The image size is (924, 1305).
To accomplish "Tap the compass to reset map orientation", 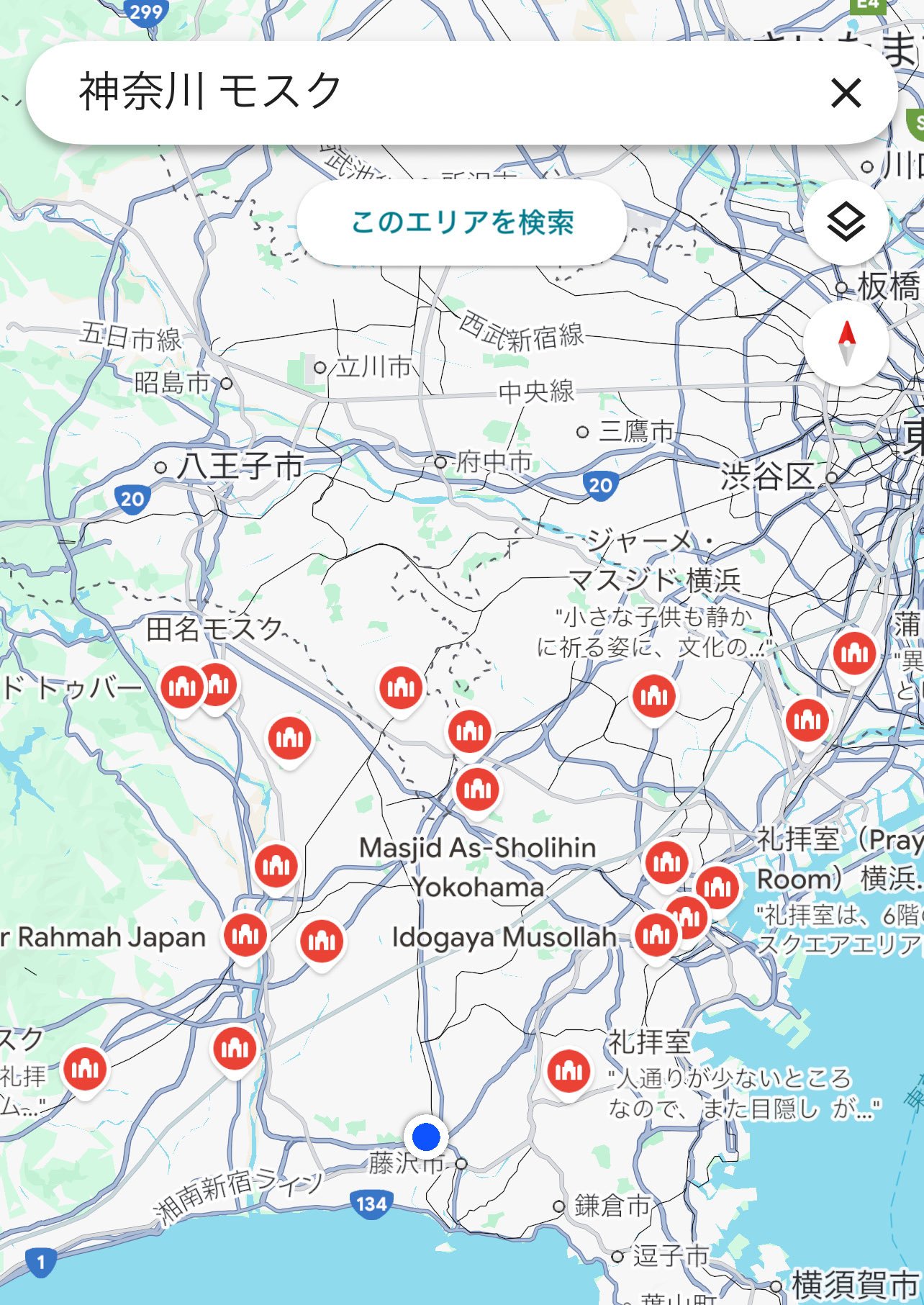I will click(x=846, y=343).
